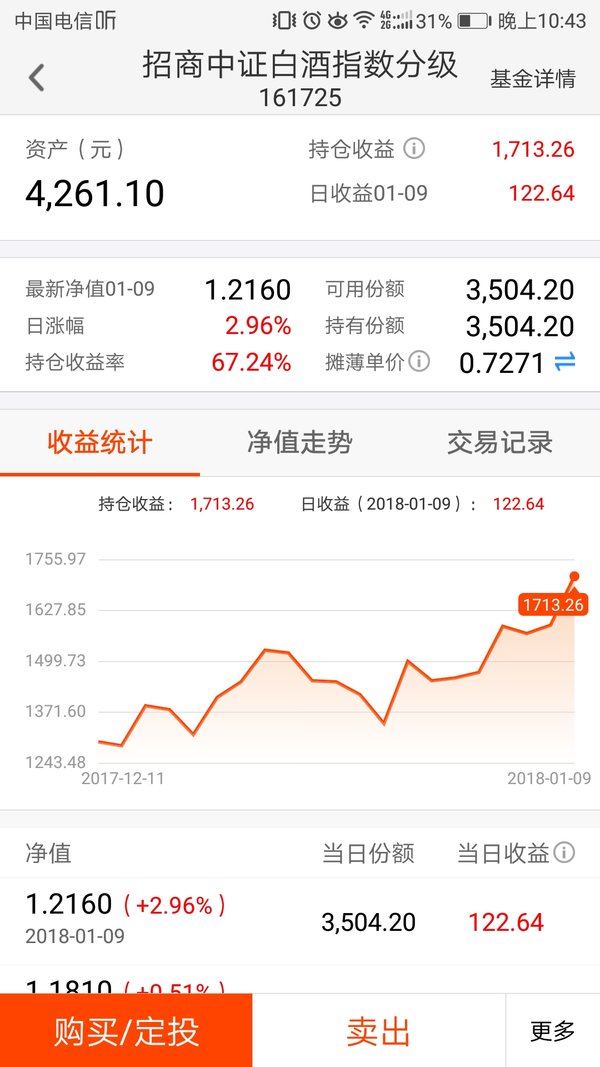Select the 收益统计 tab
The height and width of the screenshot is (1067, 600).
[100, 443]
